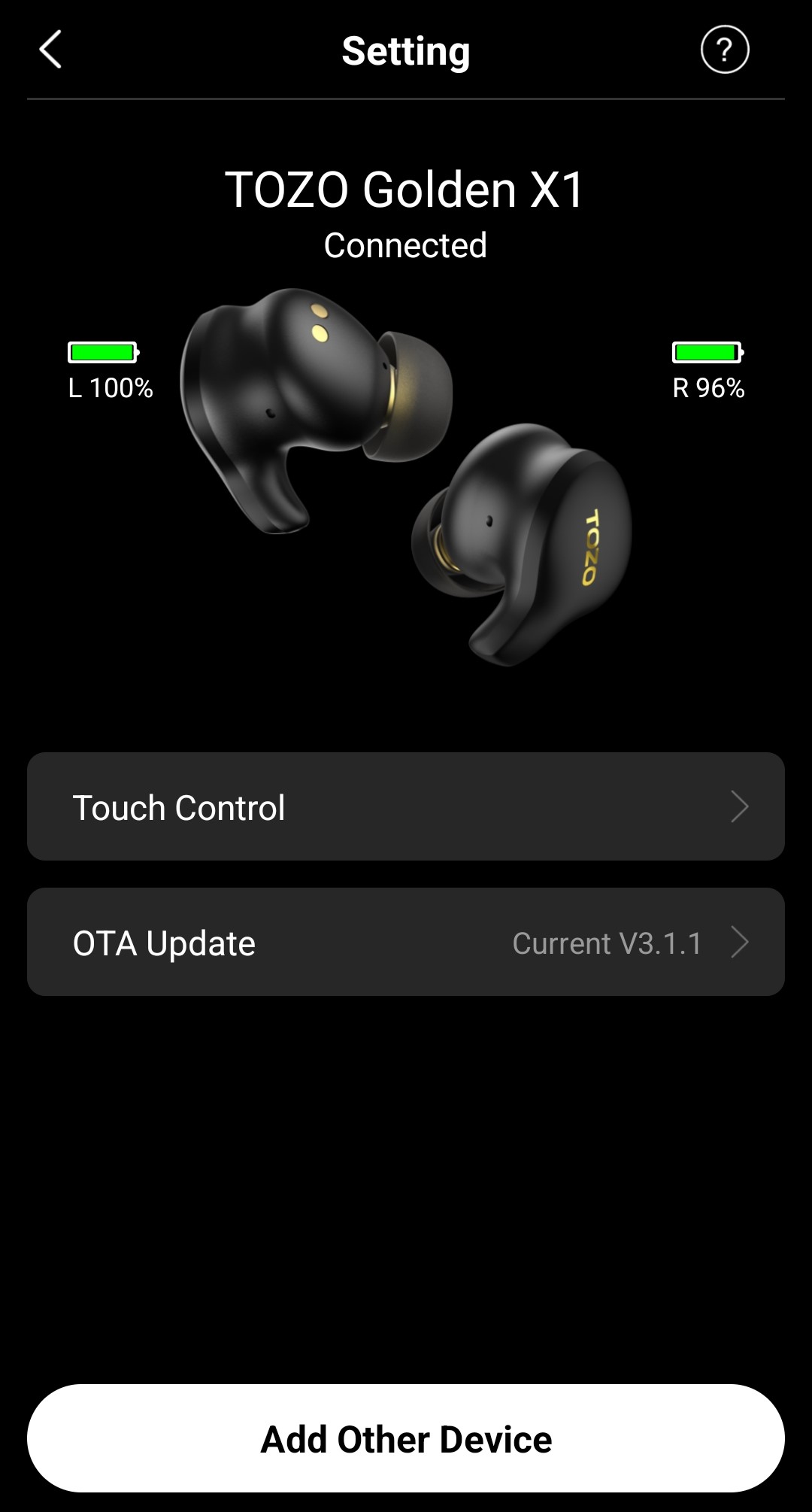Open the help question mark icon
Viewport: 812px width, 1512px height.
pos(725,50)
